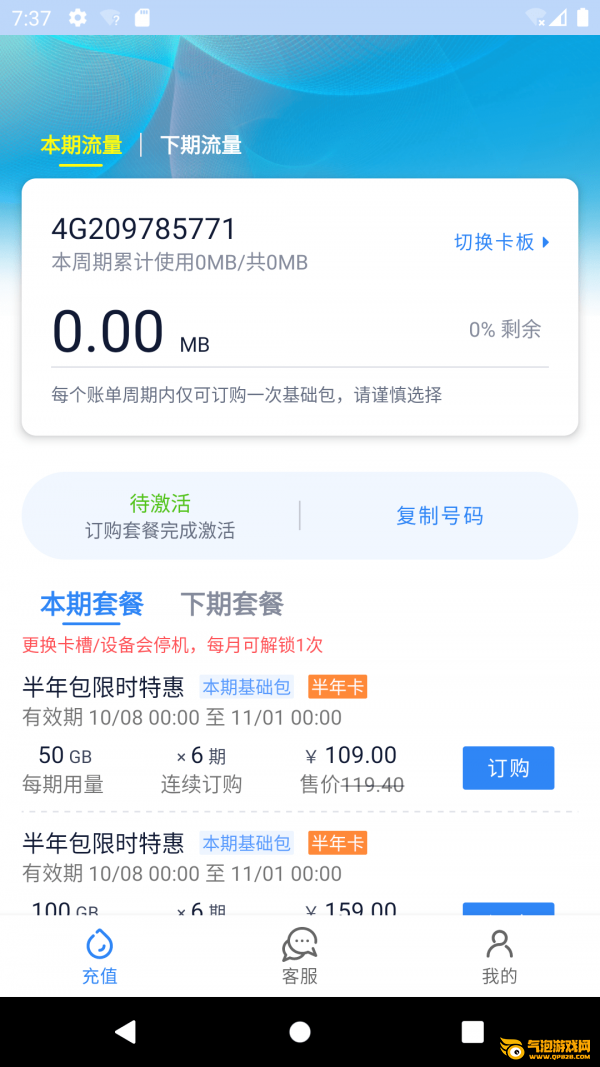Tap 订购 for the 50 GB package
The image size is (600, 1067).
click(x=508, y=768)
